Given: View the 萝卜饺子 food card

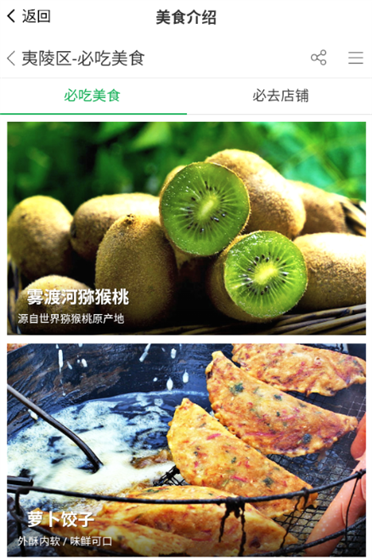Looking at the screenshot, I should pos(186,450).
